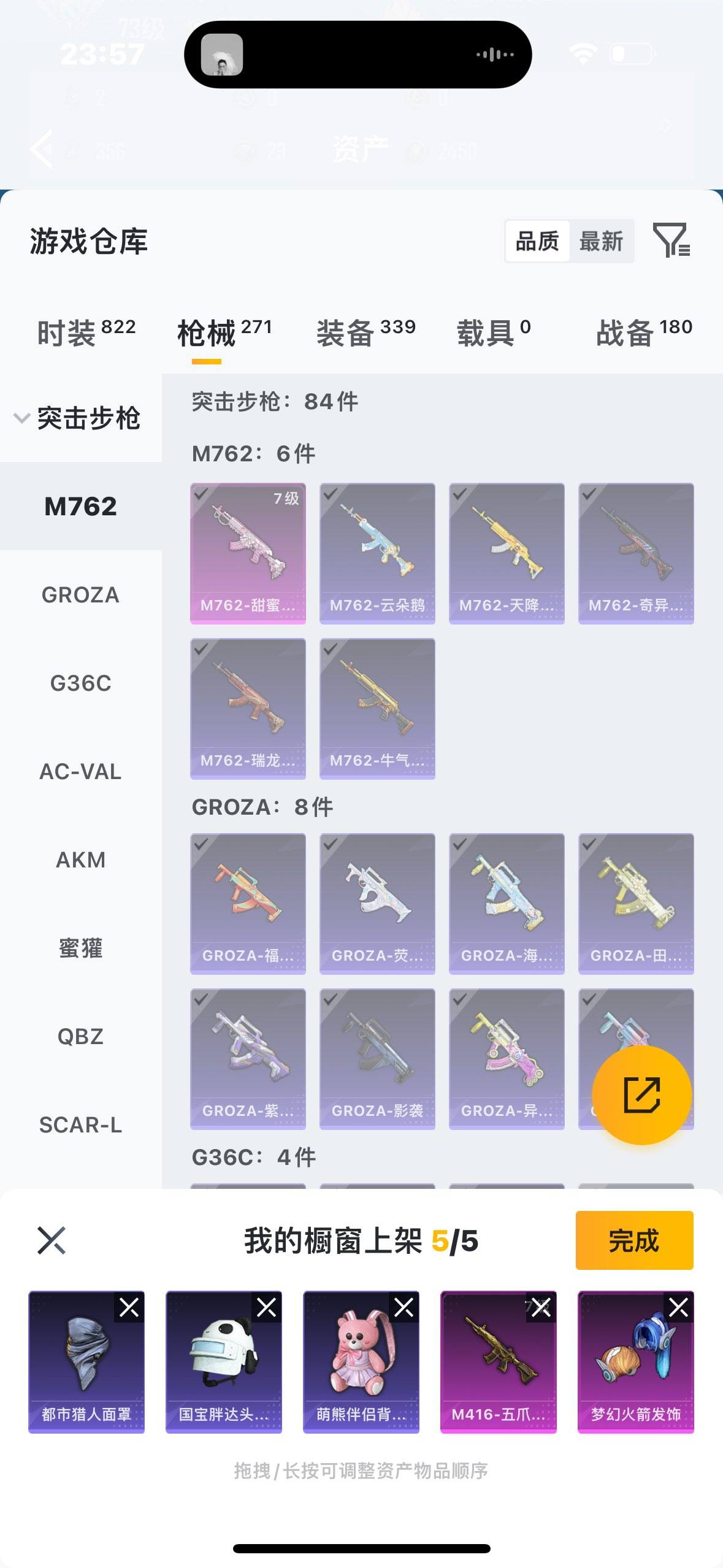Viewport: 723px width, 1568px height.
Task: Collapse the 突击步枪 category
Action: 22,418
